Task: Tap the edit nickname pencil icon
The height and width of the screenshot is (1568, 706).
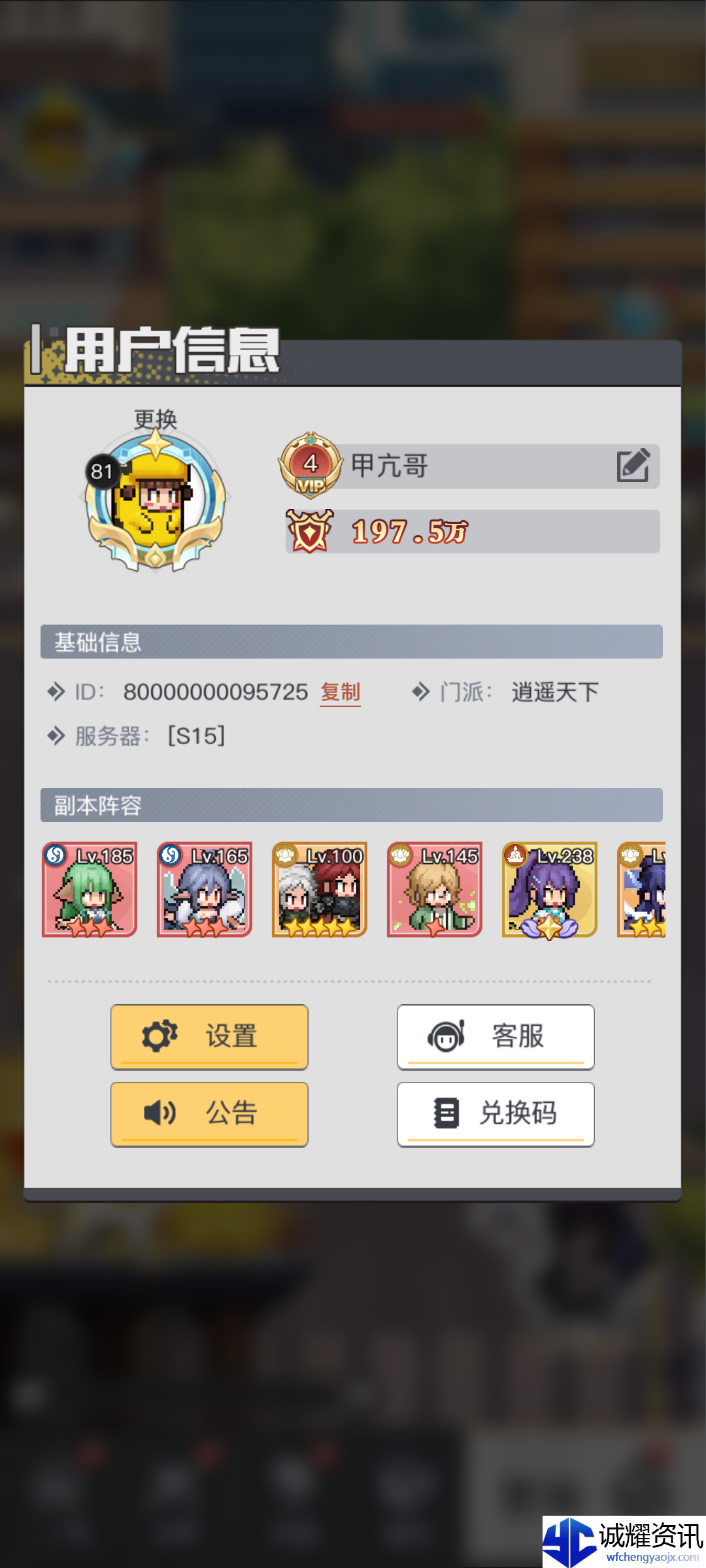Action: (633, 465)
